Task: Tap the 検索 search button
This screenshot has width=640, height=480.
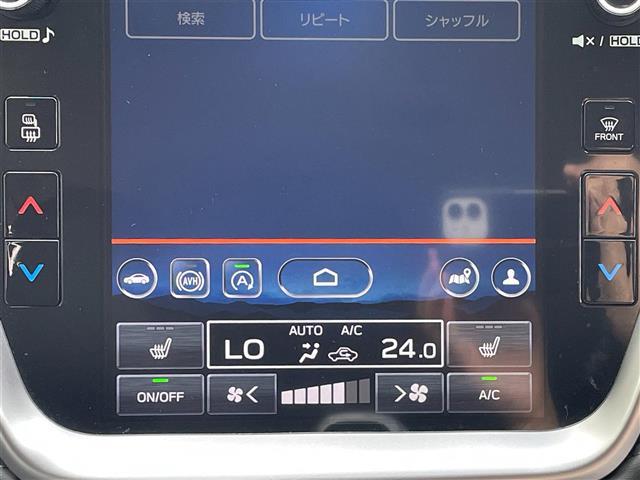Action: click(x=190, y=20)
